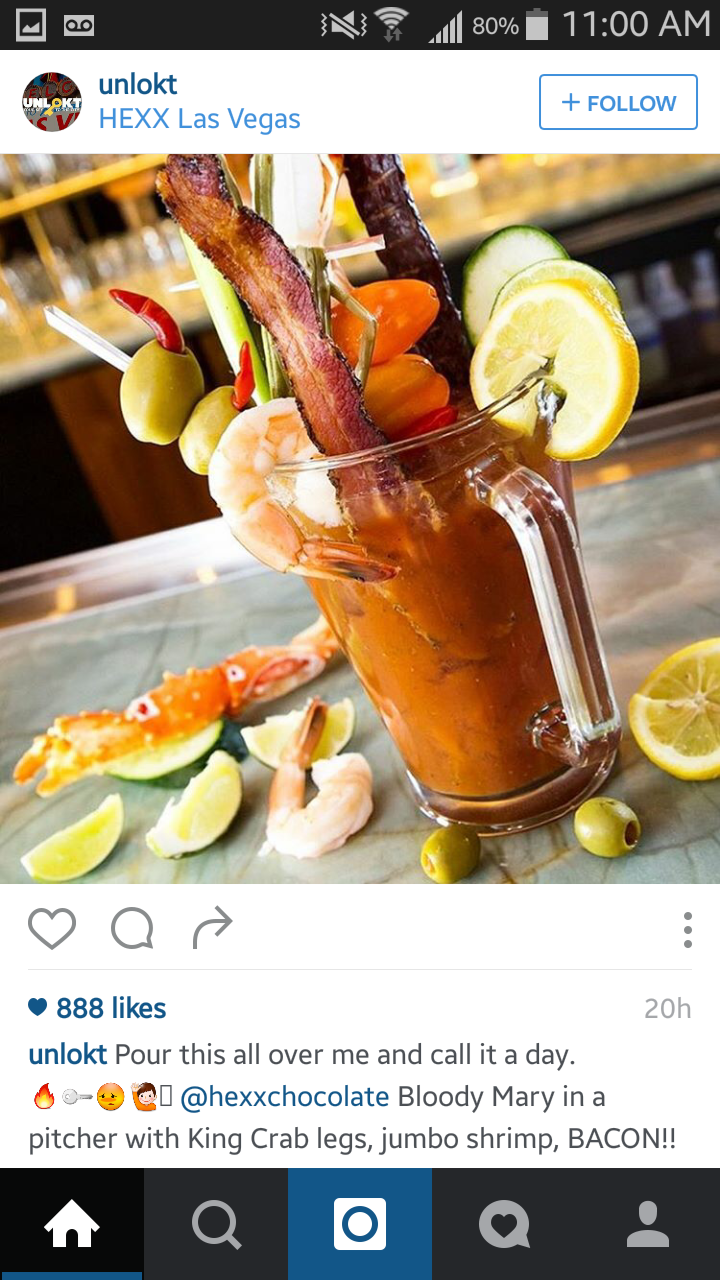Switch to the Activity tab

click(504, 1224)
